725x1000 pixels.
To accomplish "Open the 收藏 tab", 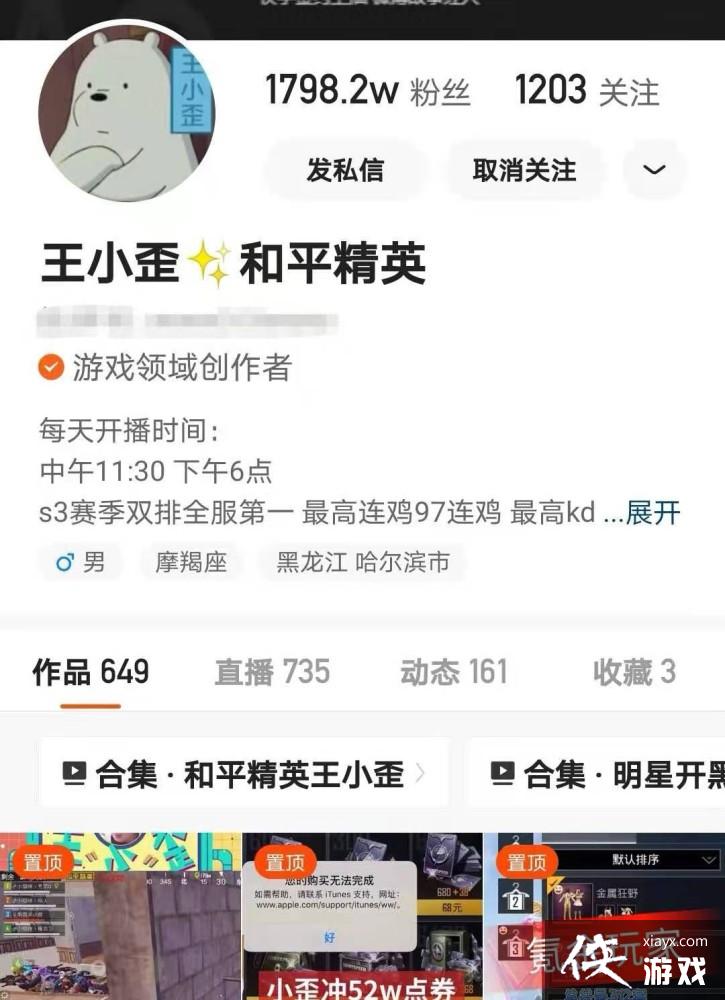I will pos(634,673).
